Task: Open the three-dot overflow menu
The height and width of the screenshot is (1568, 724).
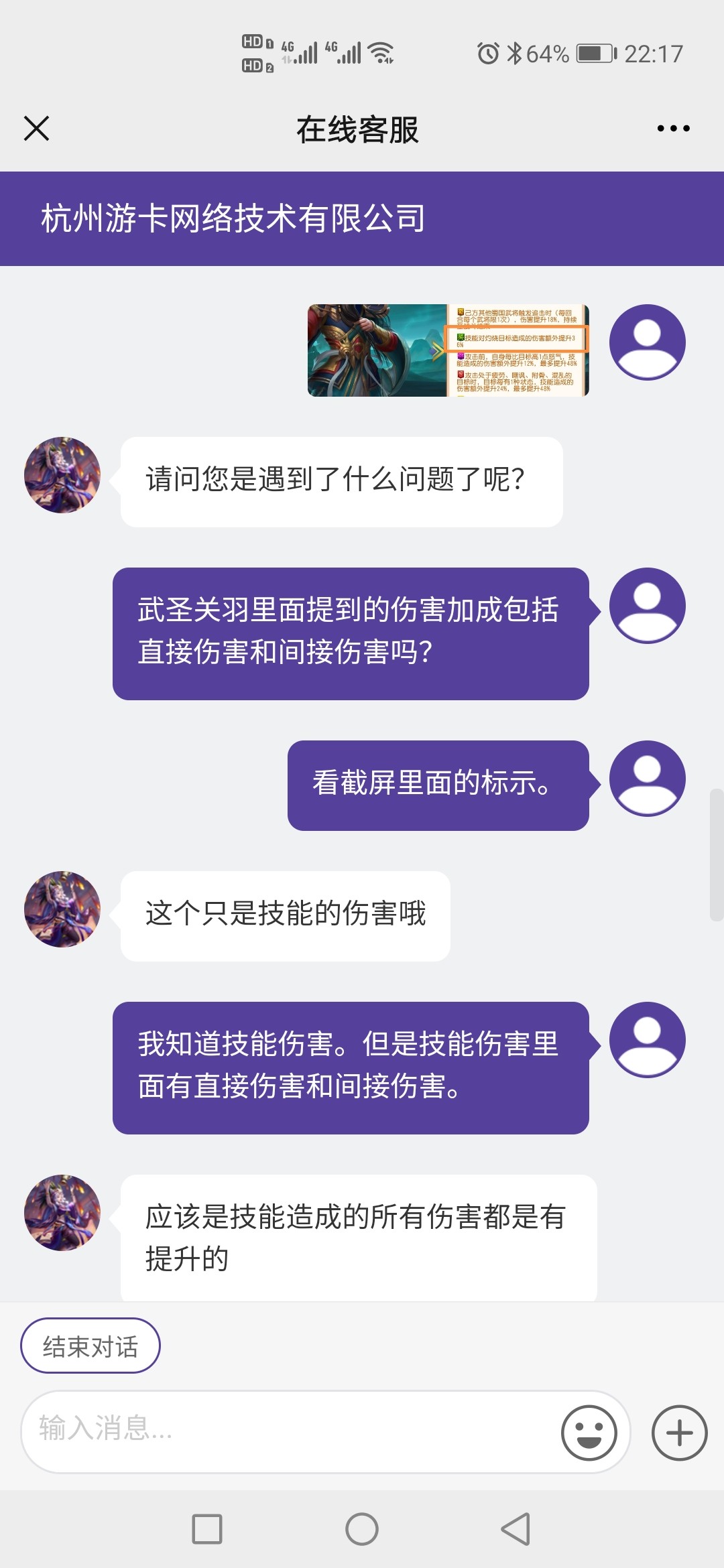Action: [x=673, y=129]
